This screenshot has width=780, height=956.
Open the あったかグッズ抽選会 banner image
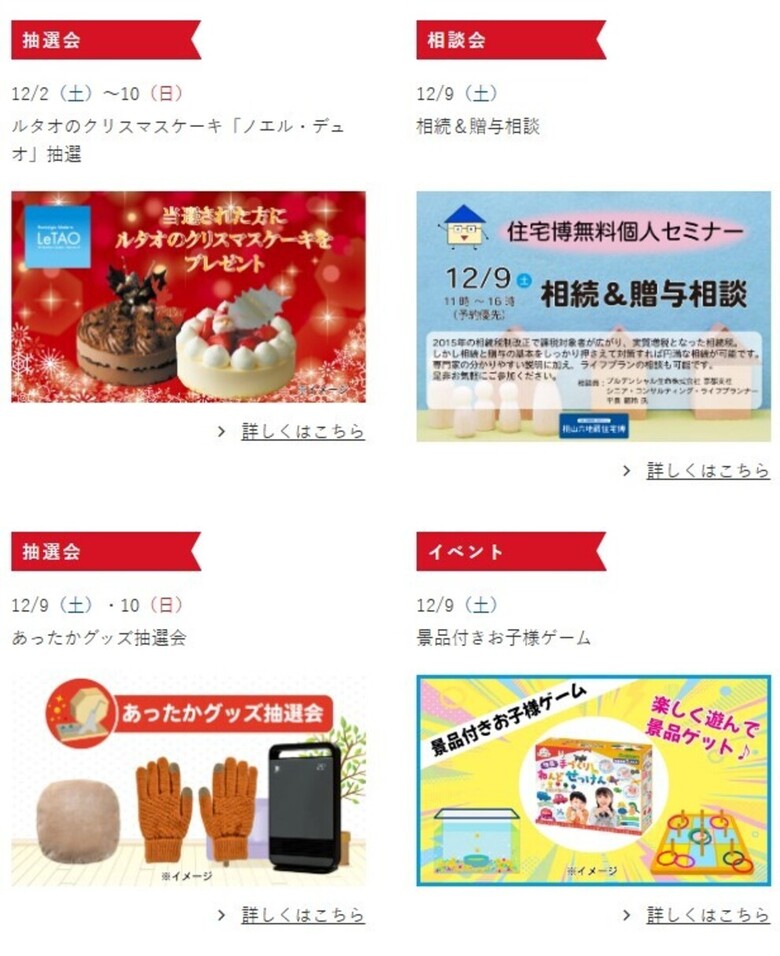tap(188, 780)
